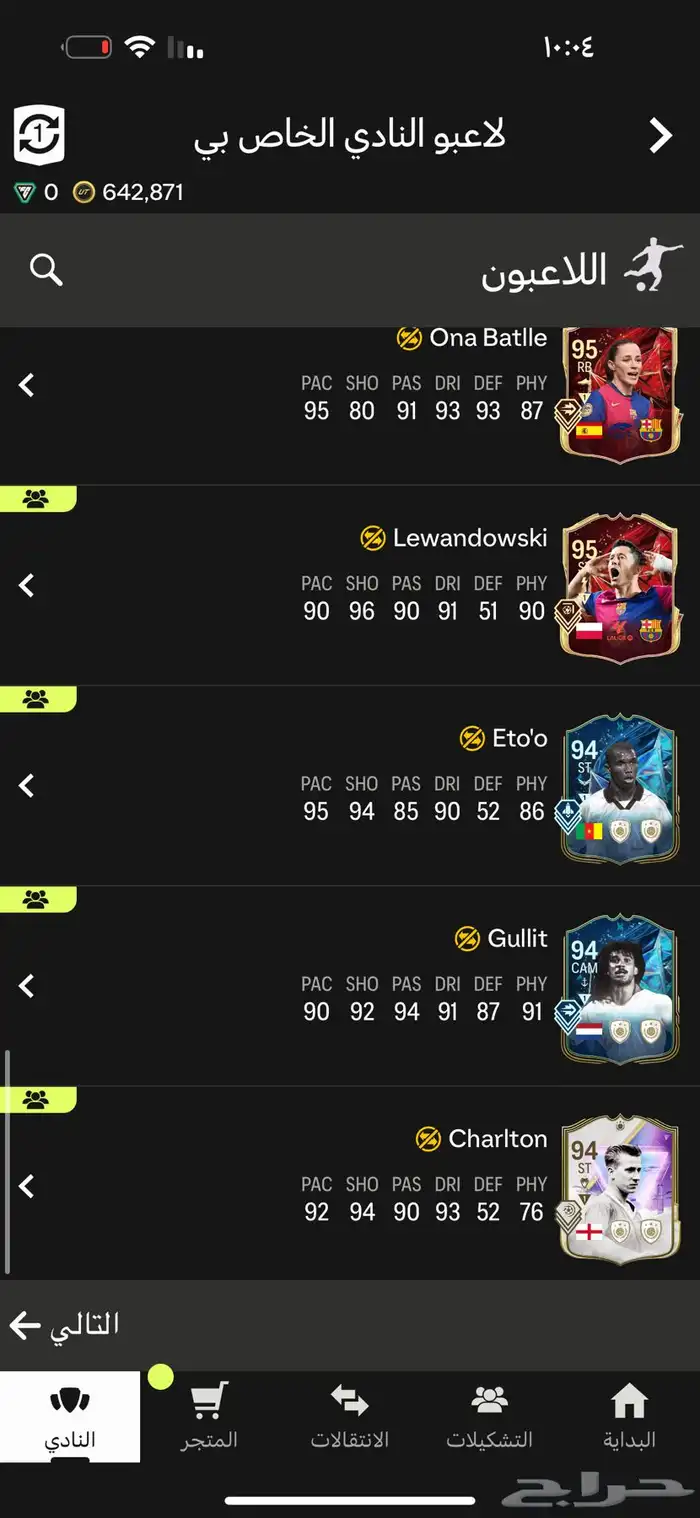The width and height of the screenshot is (700, 1518).
Task: Open the المتجر store tab
Action: [x=209, y=1417]
